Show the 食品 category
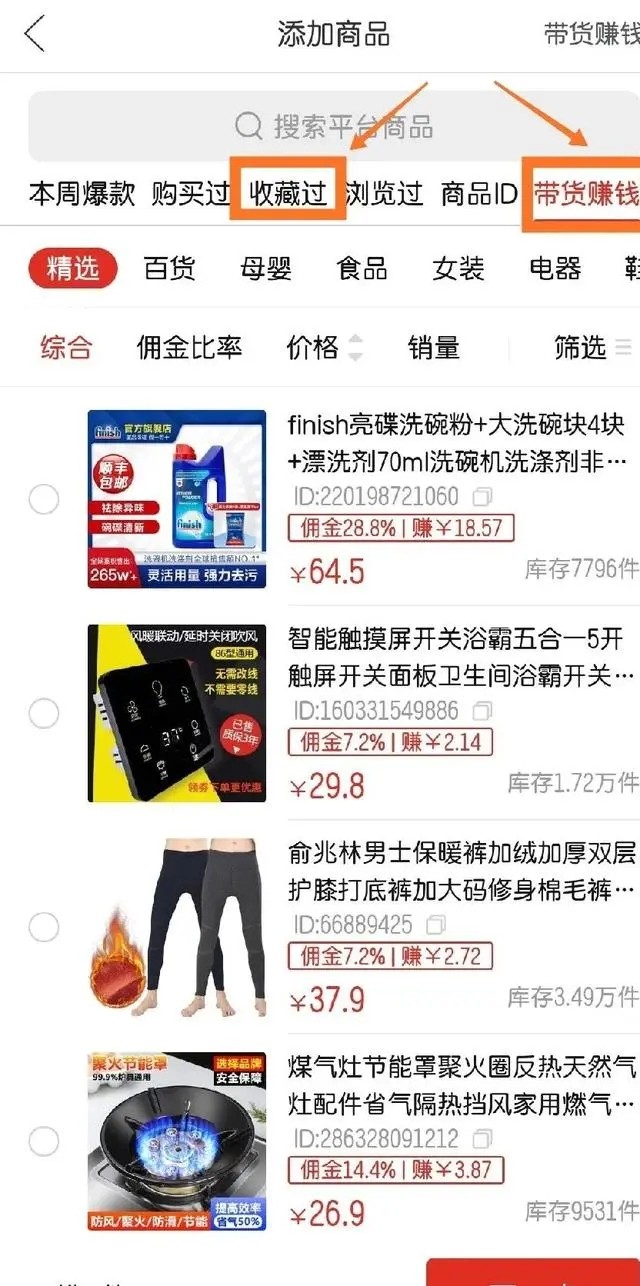Screen dimensions: 640x1286 pos(362,268)
